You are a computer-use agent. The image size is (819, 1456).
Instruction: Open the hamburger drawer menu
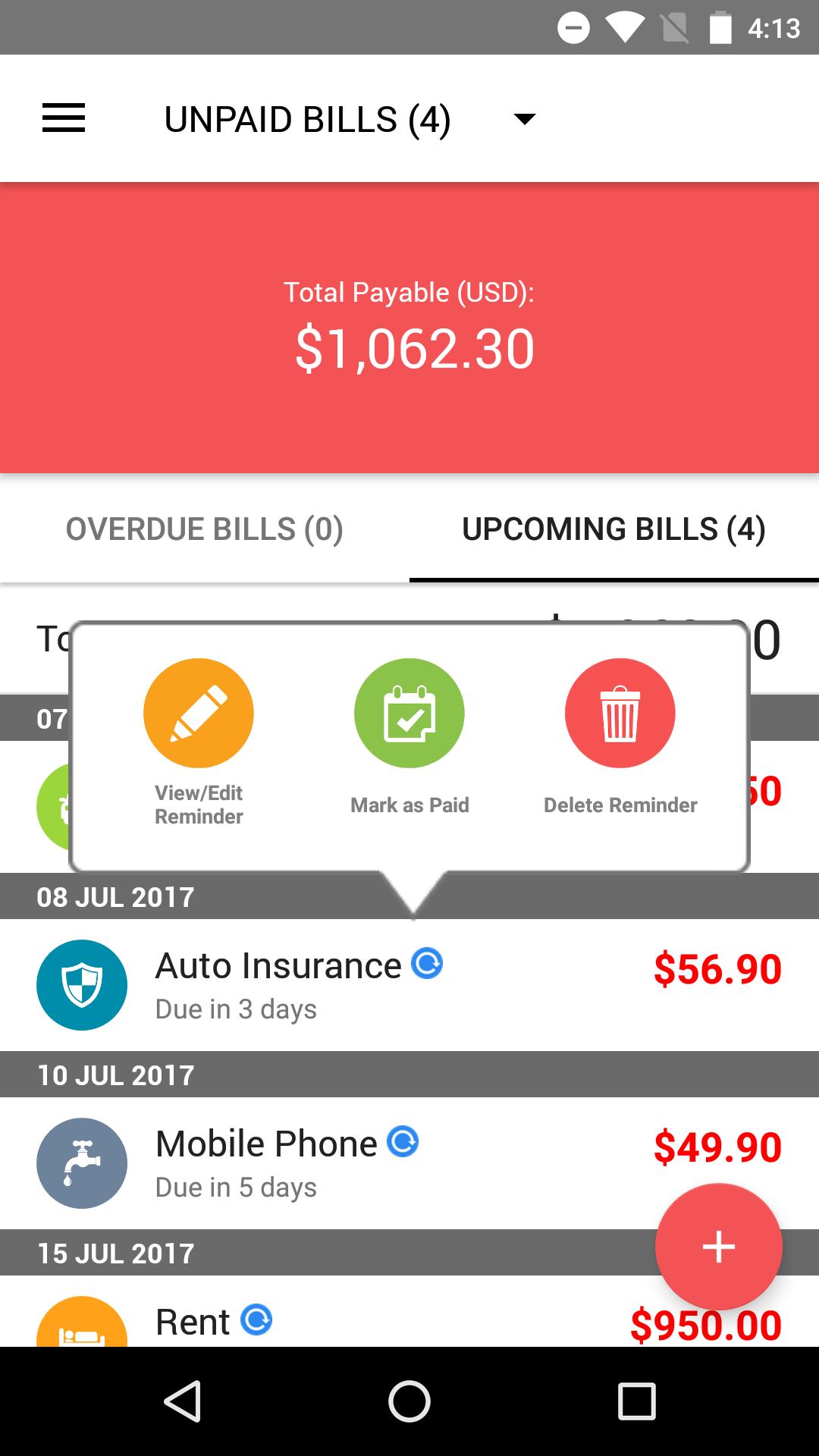point(64,118)
